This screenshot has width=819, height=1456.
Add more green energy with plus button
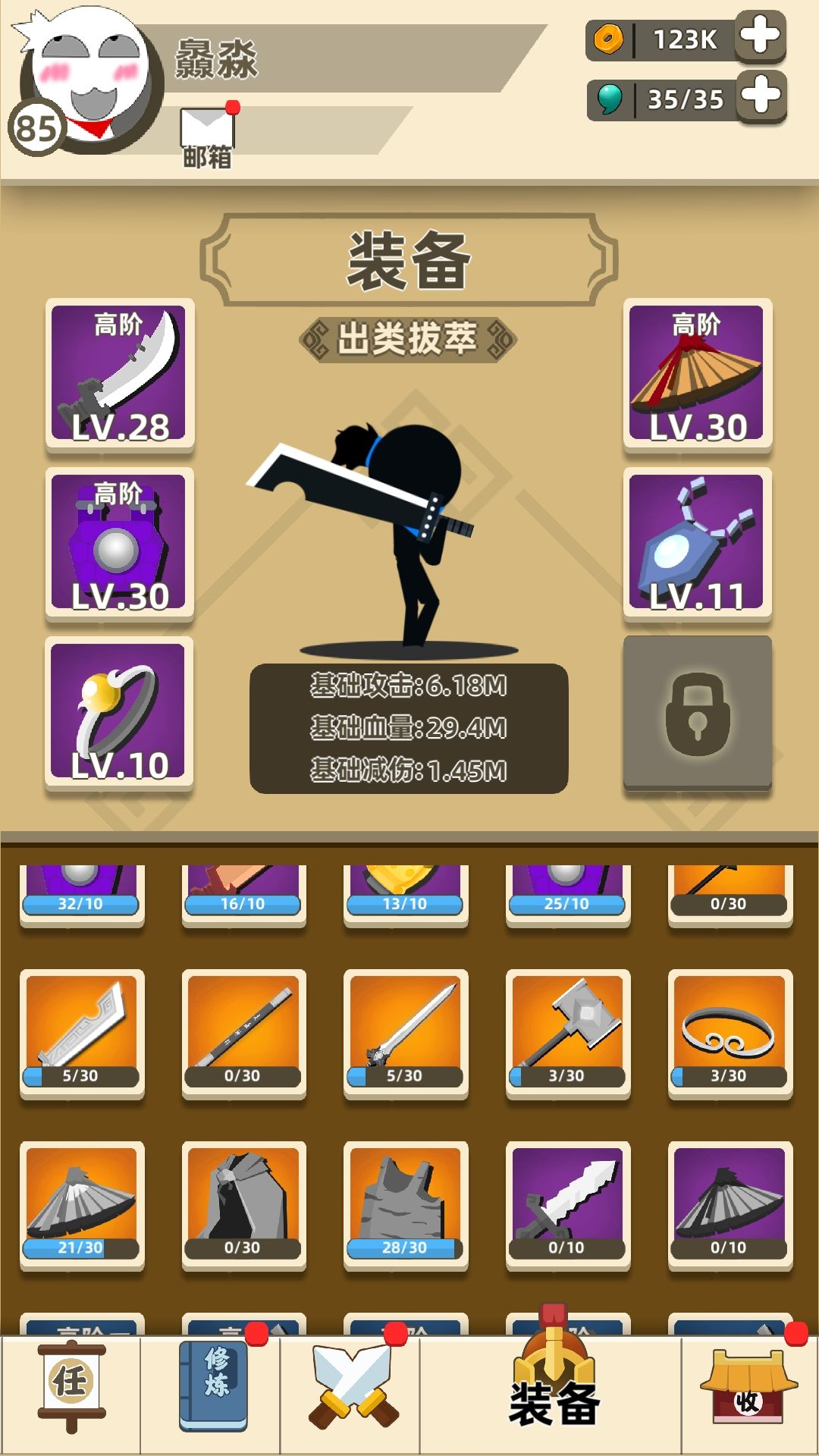(761, 96)
